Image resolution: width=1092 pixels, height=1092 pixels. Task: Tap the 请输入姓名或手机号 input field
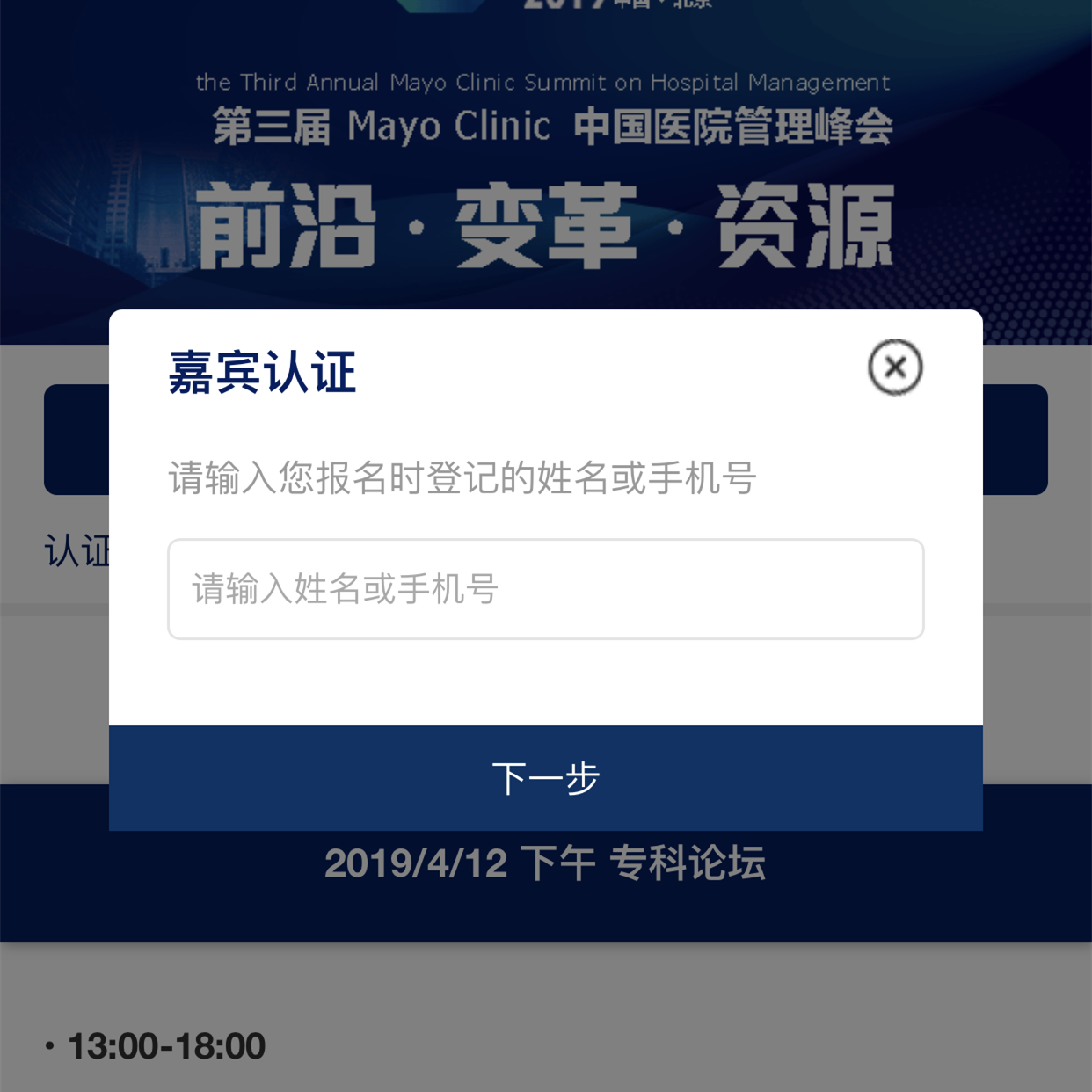[545, 589]
